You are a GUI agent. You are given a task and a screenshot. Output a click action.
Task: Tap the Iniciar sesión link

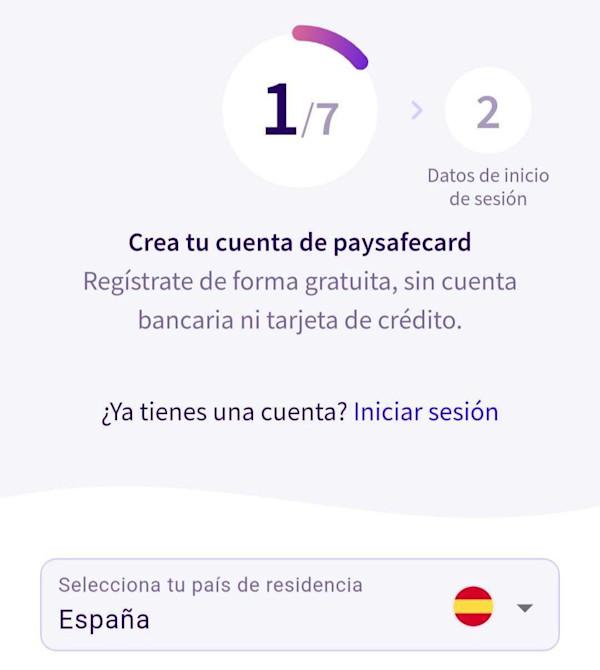(426, 412)
